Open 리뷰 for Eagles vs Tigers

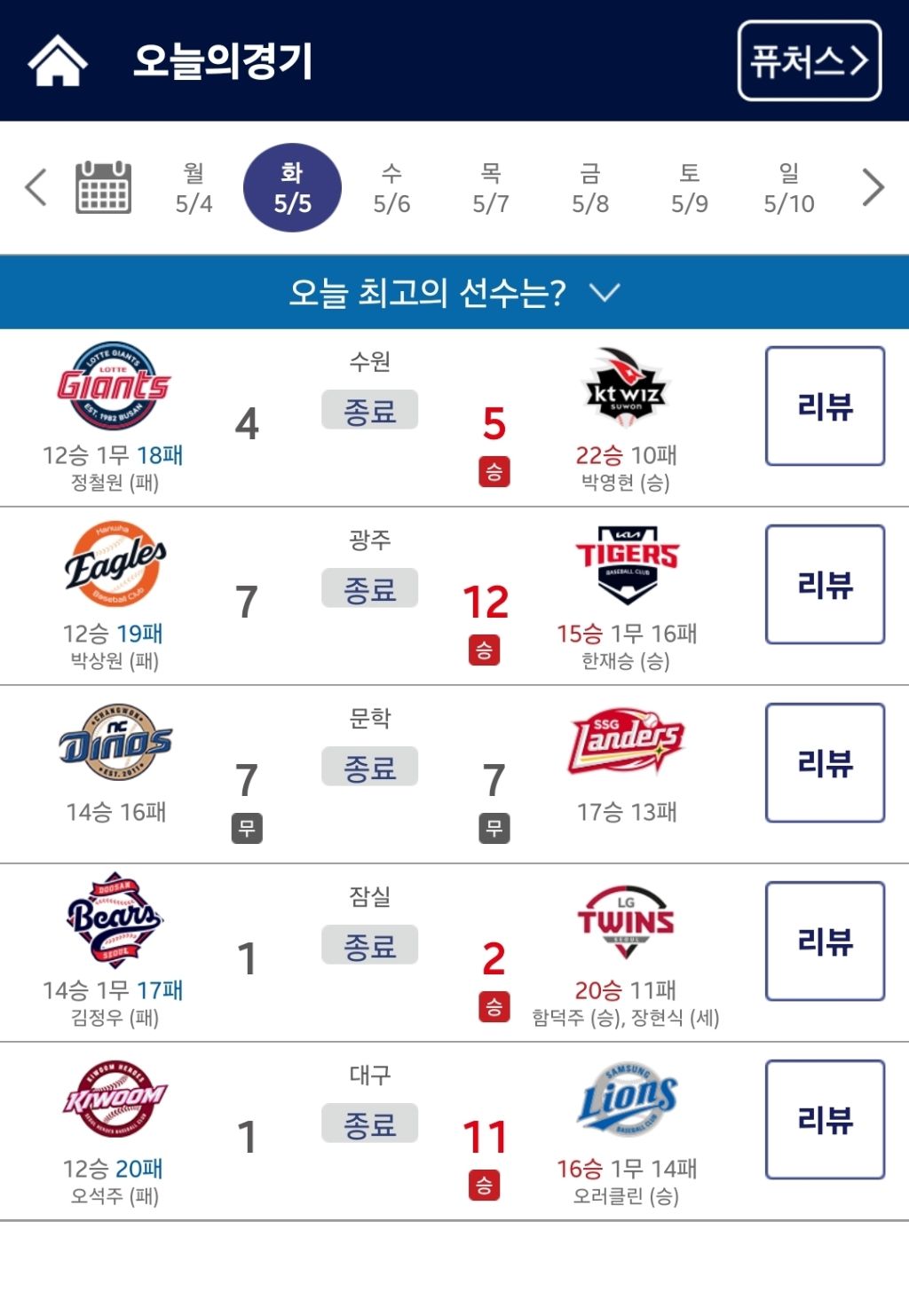(826, 585)
